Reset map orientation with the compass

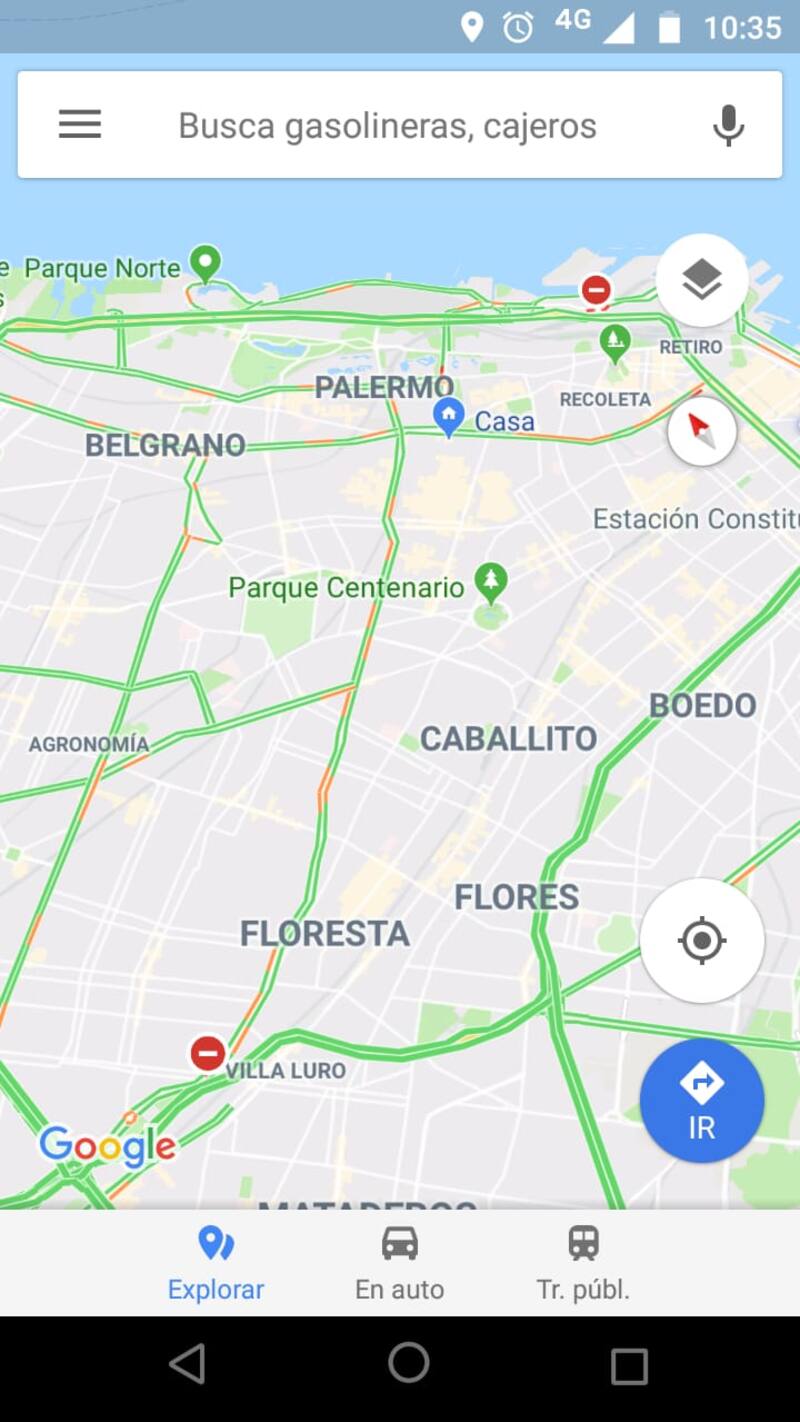point(702,432)
